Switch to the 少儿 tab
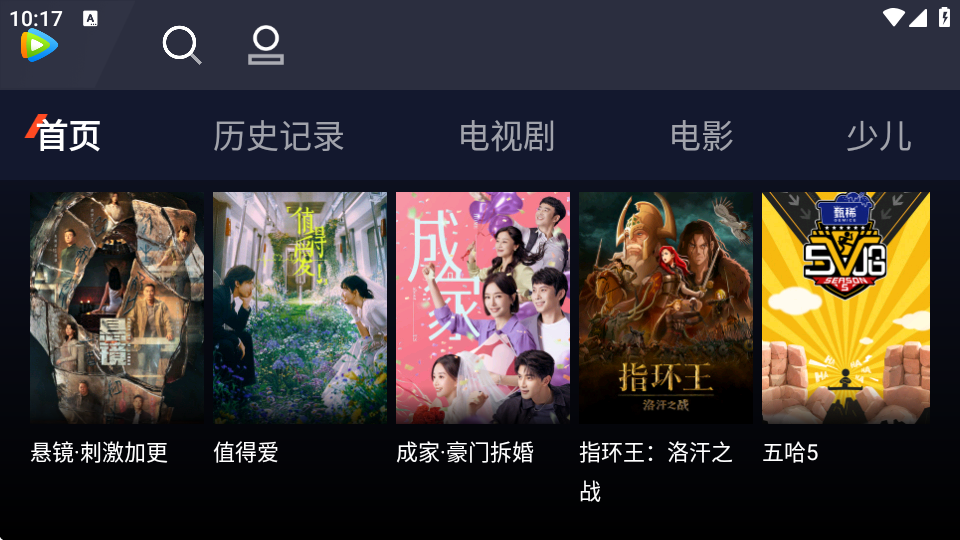This screenshot has height=540, width=960. (878, 136)
